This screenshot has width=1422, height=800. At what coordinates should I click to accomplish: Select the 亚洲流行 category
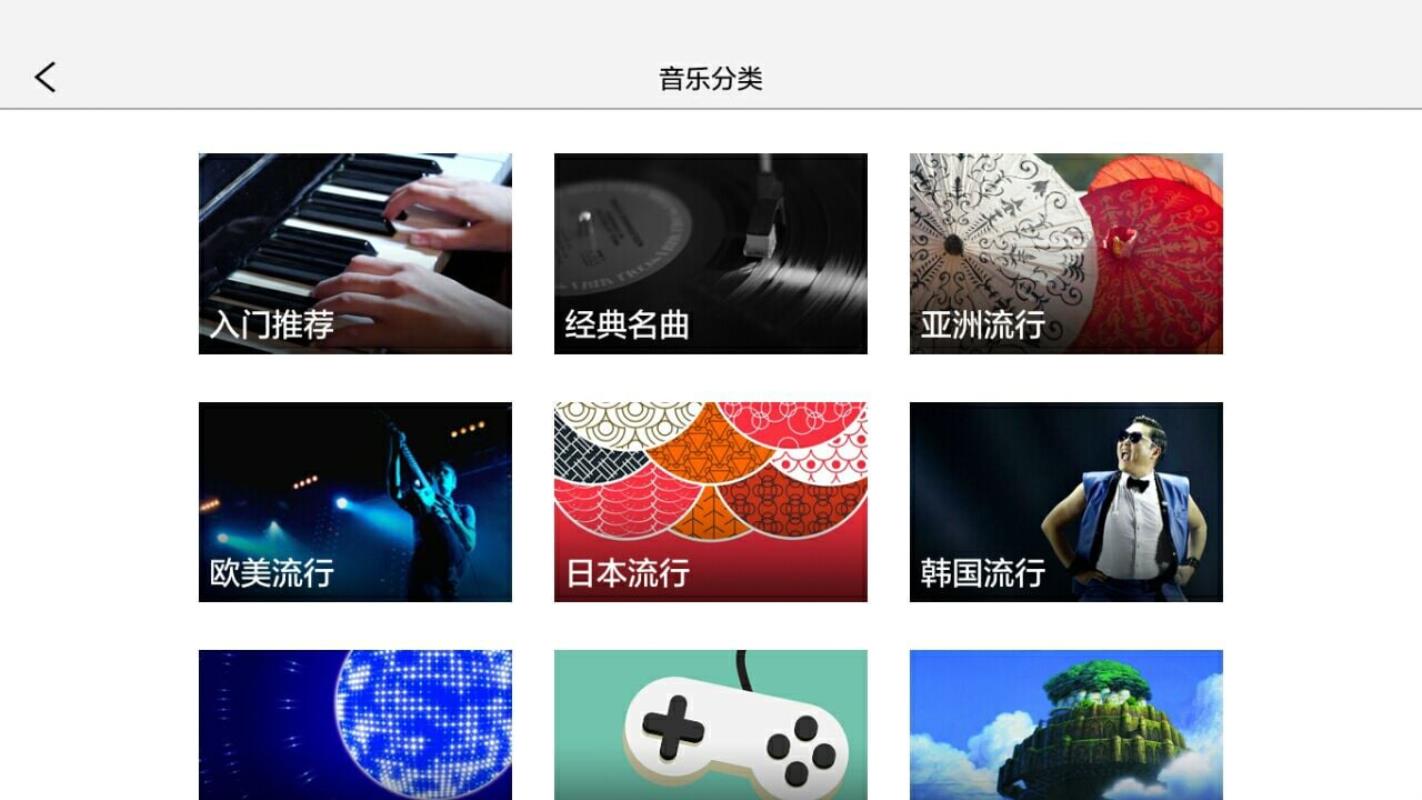[x=1066, y=253]
